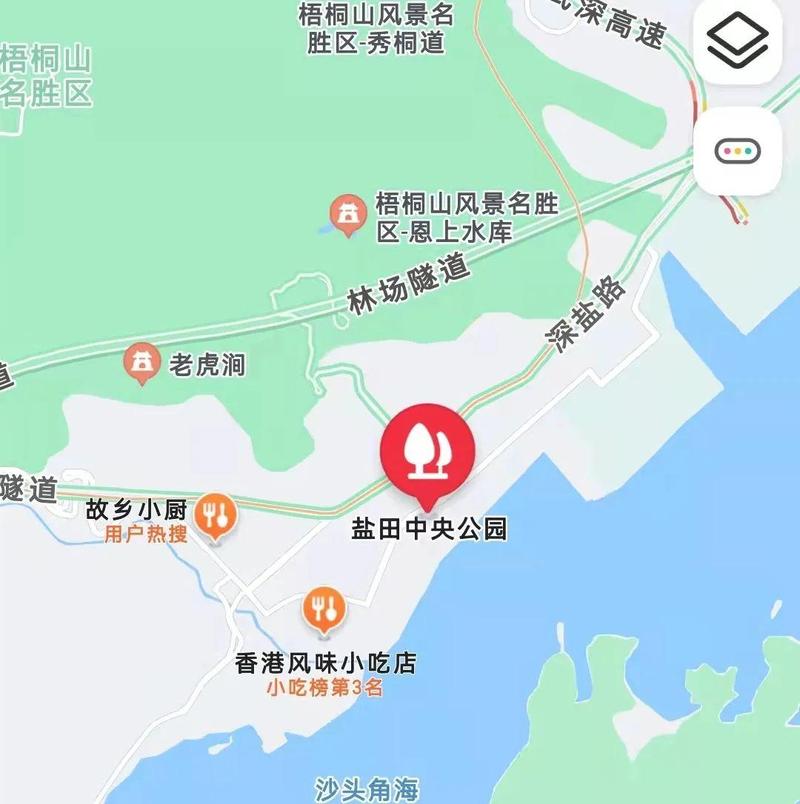Select the 梧桐山风景名胜区-恩上水库 marker
The width and height of the screenshot is (800, 804).
[x=348, y=214]
